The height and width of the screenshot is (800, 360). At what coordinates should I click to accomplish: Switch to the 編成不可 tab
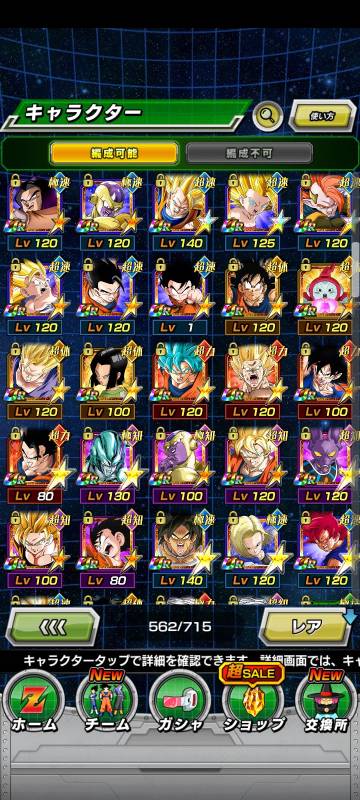(249, 153)
